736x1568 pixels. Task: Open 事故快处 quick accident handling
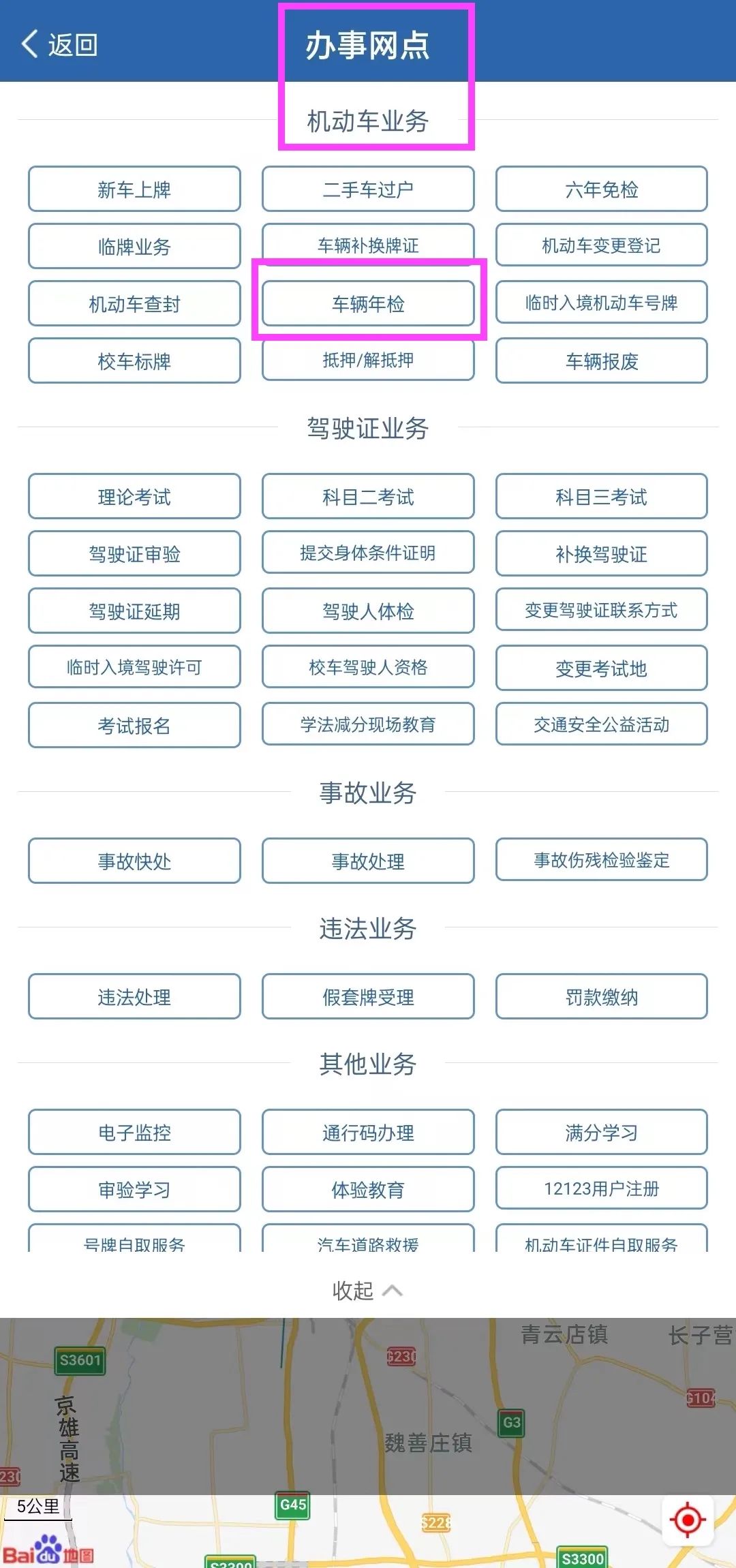pyautogui.click(x=134, y=861)
